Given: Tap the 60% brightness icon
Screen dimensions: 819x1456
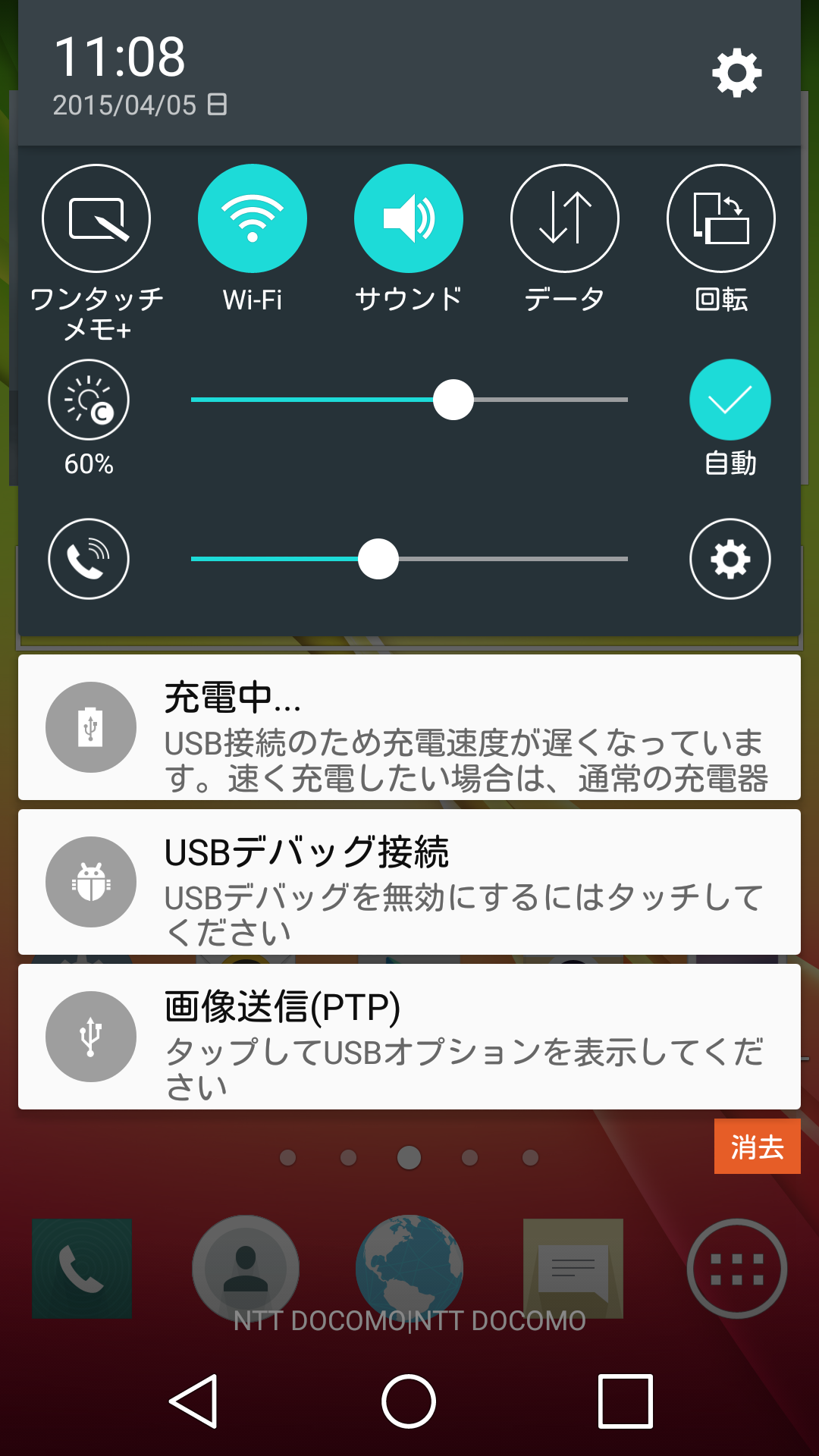Looking at the screenshot, I should (89, 400).
